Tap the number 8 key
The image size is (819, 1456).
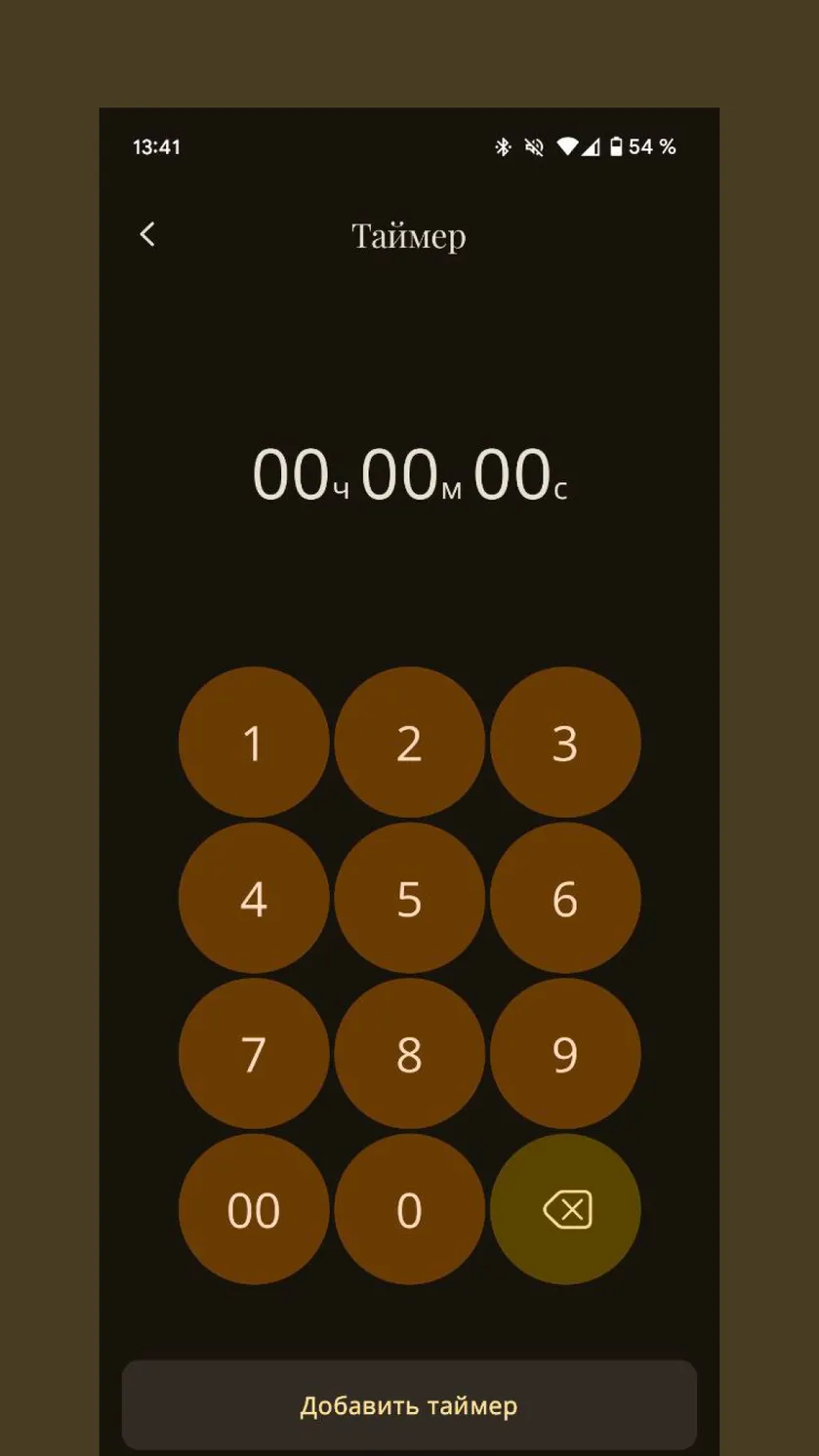point(409,1054)
